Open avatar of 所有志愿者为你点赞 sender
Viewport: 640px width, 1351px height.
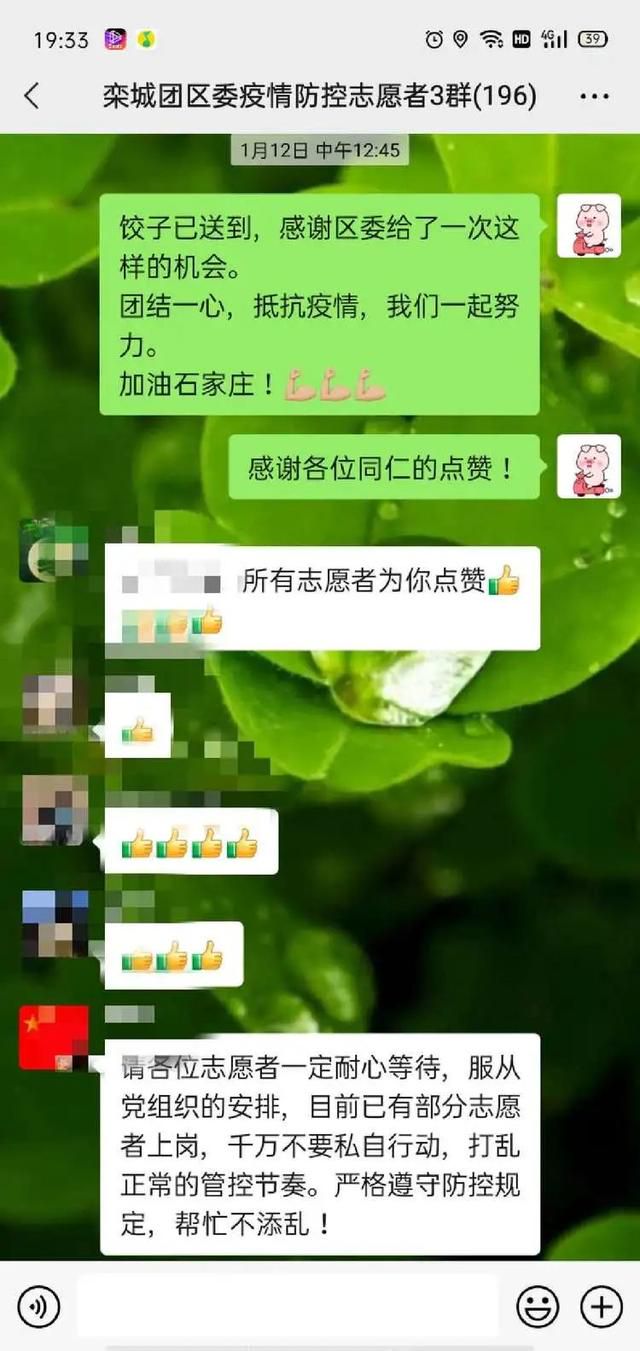pyautogui.click(x=54, y=550)
